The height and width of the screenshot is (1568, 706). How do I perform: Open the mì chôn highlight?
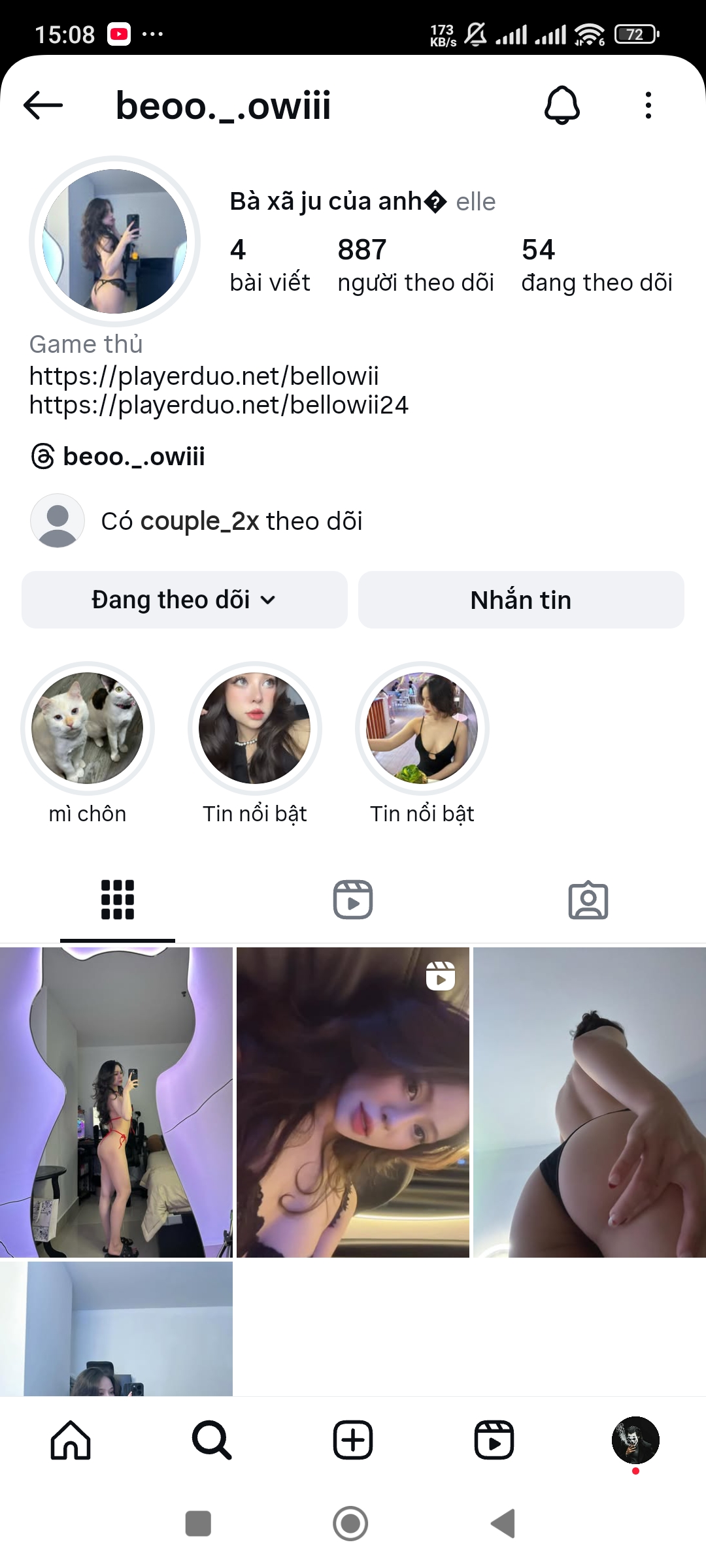click(x=88, y=728)
